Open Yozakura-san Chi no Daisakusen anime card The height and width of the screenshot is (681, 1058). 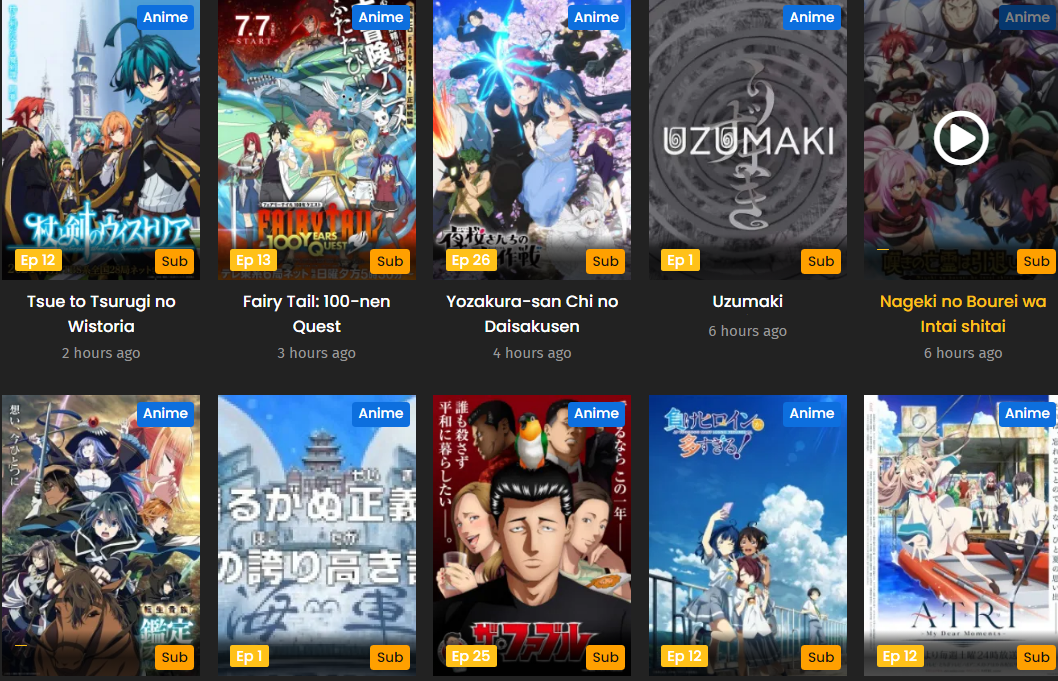[x=531, y=140]
